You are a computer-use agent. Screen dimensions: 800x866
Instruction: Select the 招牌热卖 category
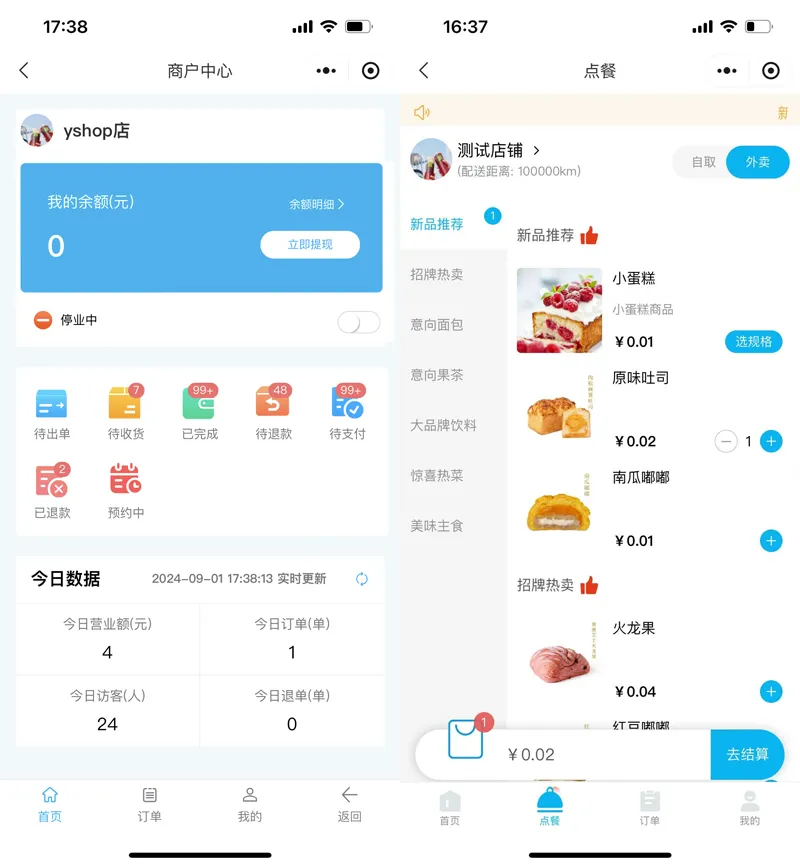coord(437,274)
